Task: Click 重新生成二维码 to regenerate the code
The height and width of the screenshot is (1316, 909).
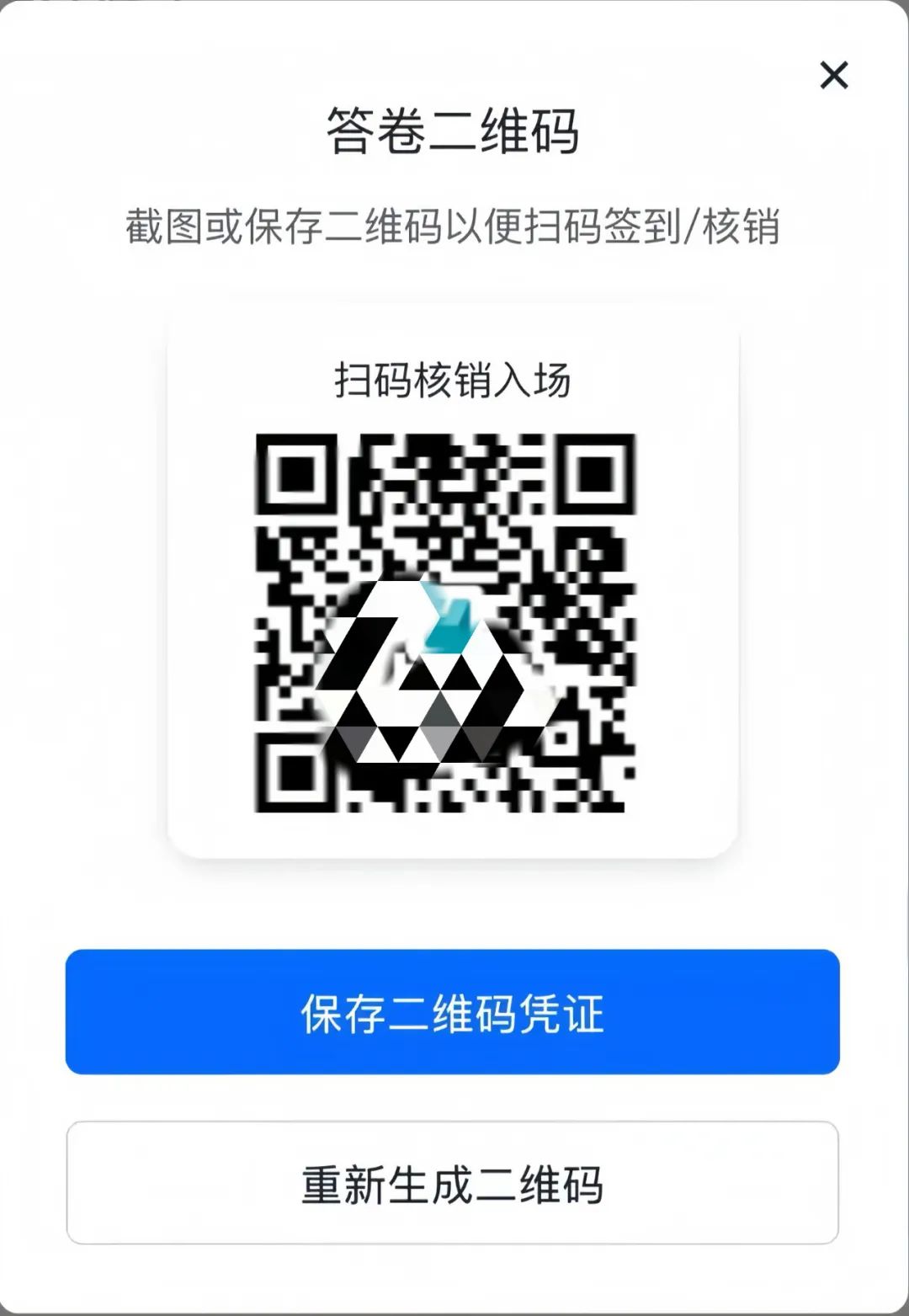Action: (454, 1183)
